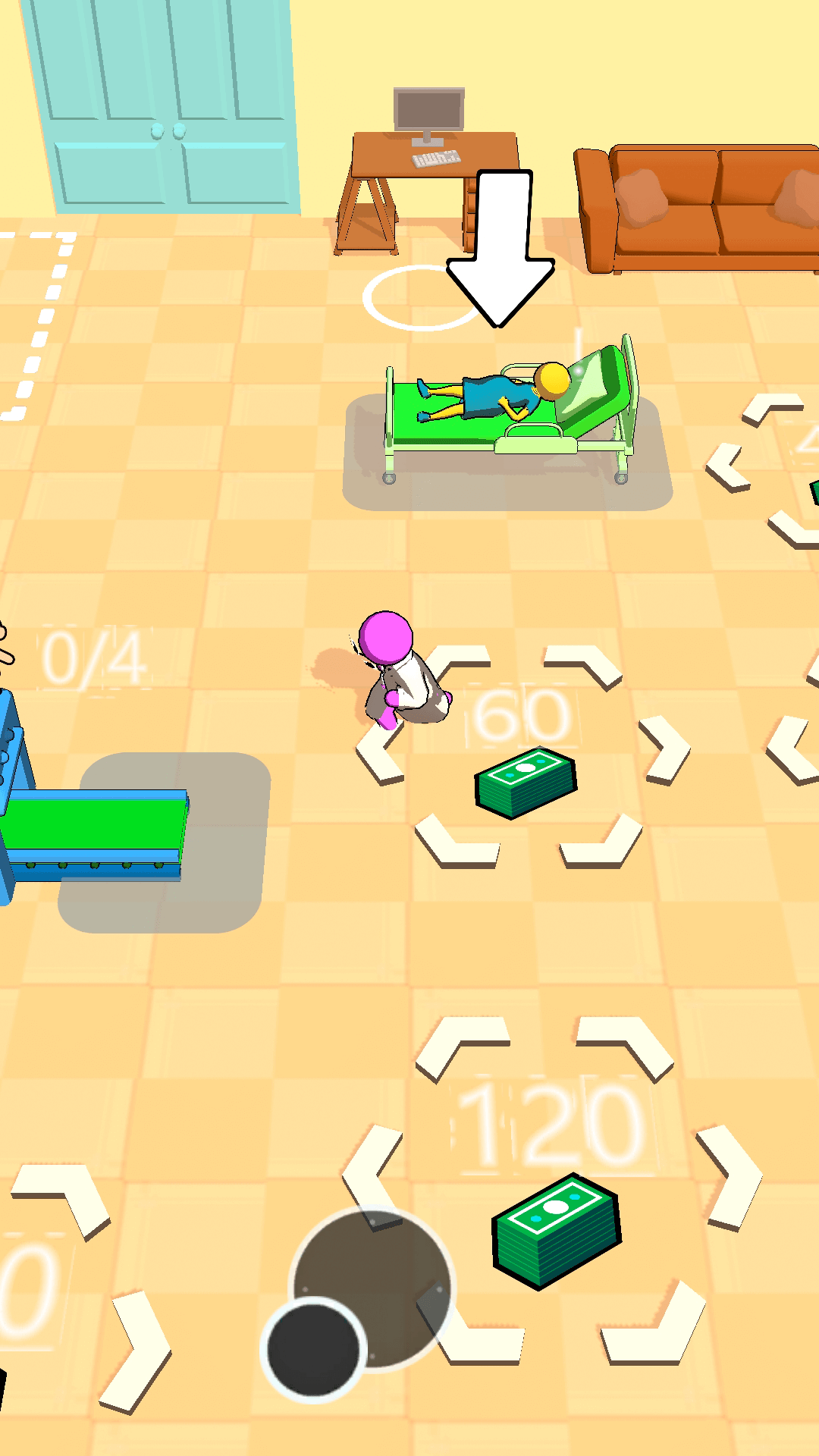The image size is (819, 1456).
Task: Tap the dark joystick thumb knob
Action: pos(313,1349)
